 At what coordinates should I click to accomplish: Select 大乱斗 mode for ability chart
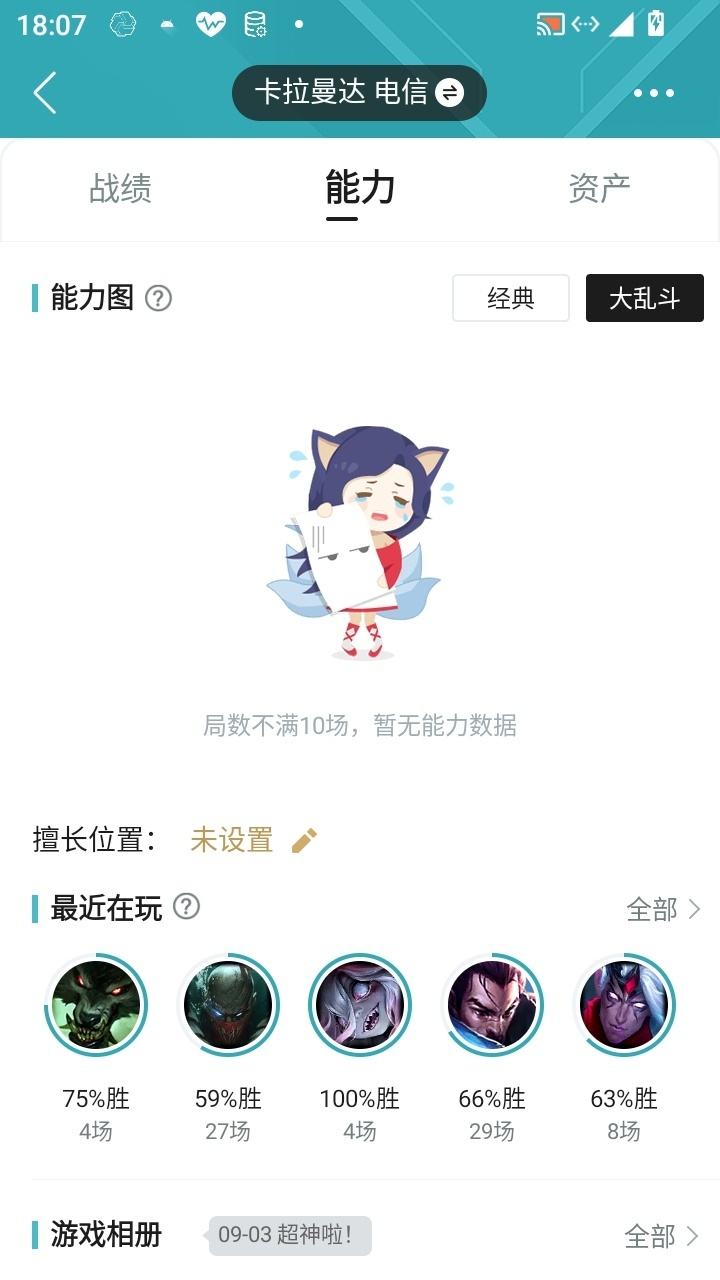[645, 298]
